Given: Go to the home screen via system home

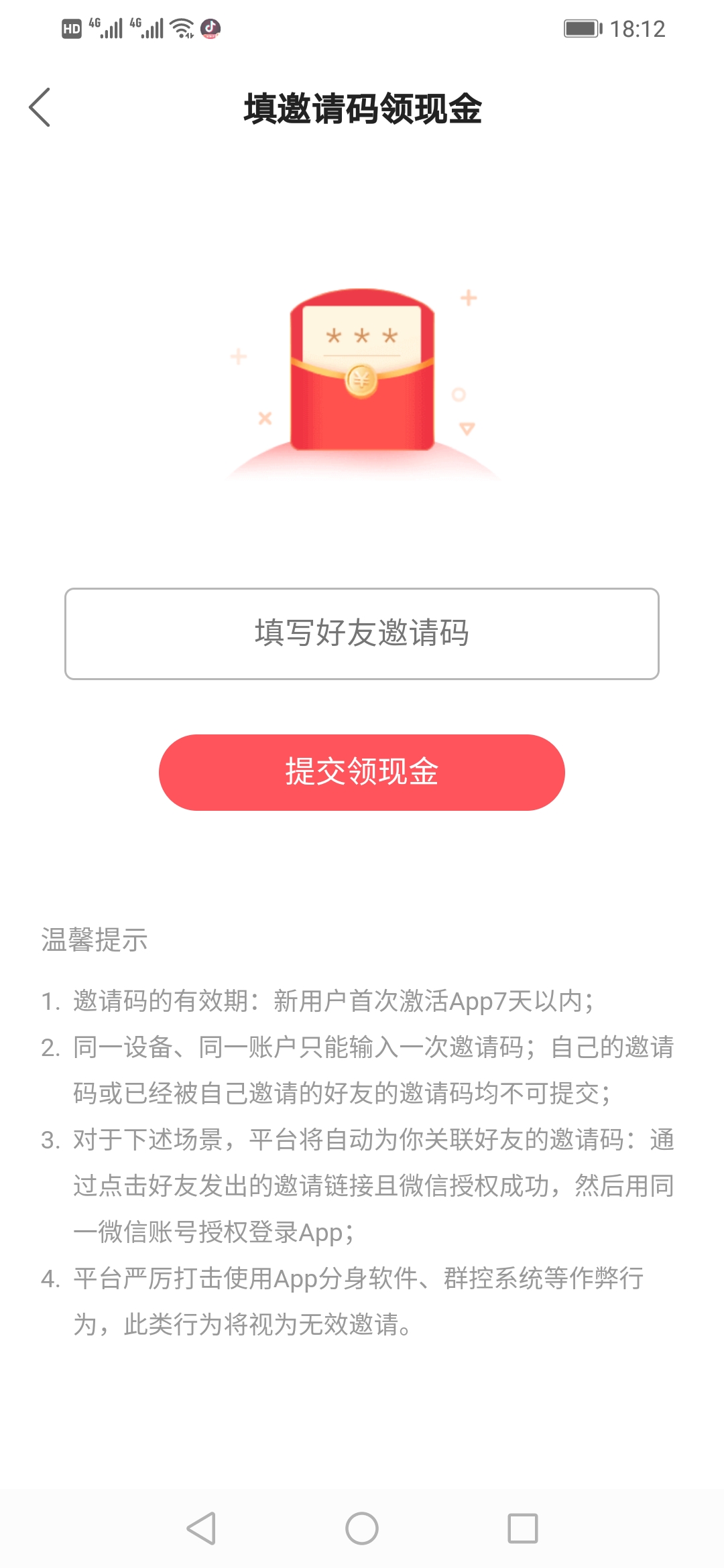Looking at the screenshot, I should (362, 1528).
